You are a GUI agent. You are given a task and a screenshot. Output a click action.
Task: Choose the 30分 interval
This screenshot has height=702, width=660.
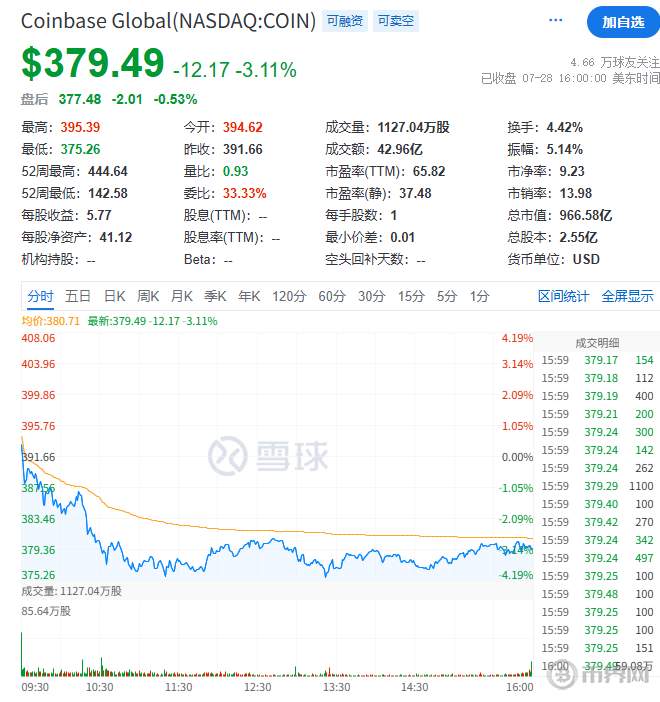371,296
